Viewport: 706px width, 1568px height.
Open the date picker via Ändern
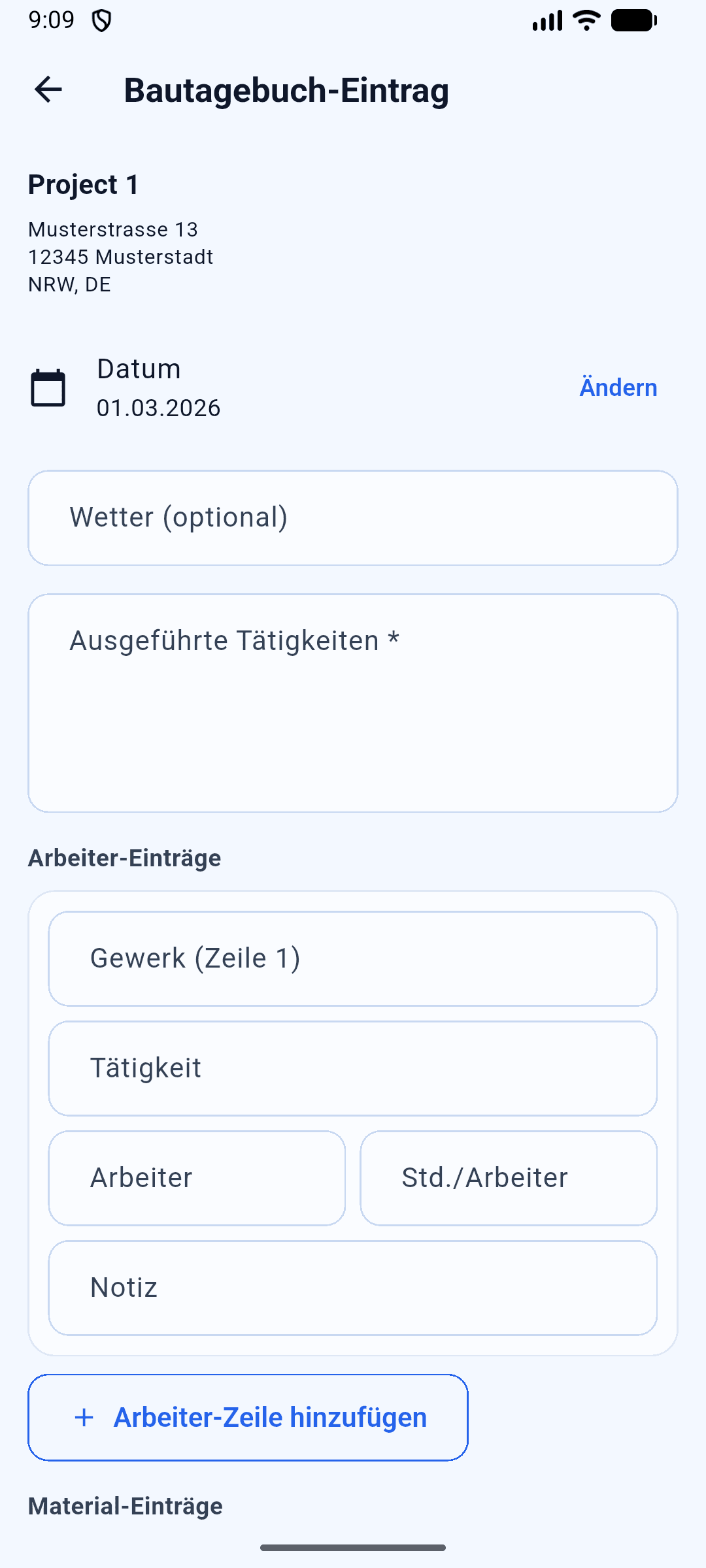pyautogui.click(x=618, y=387)
